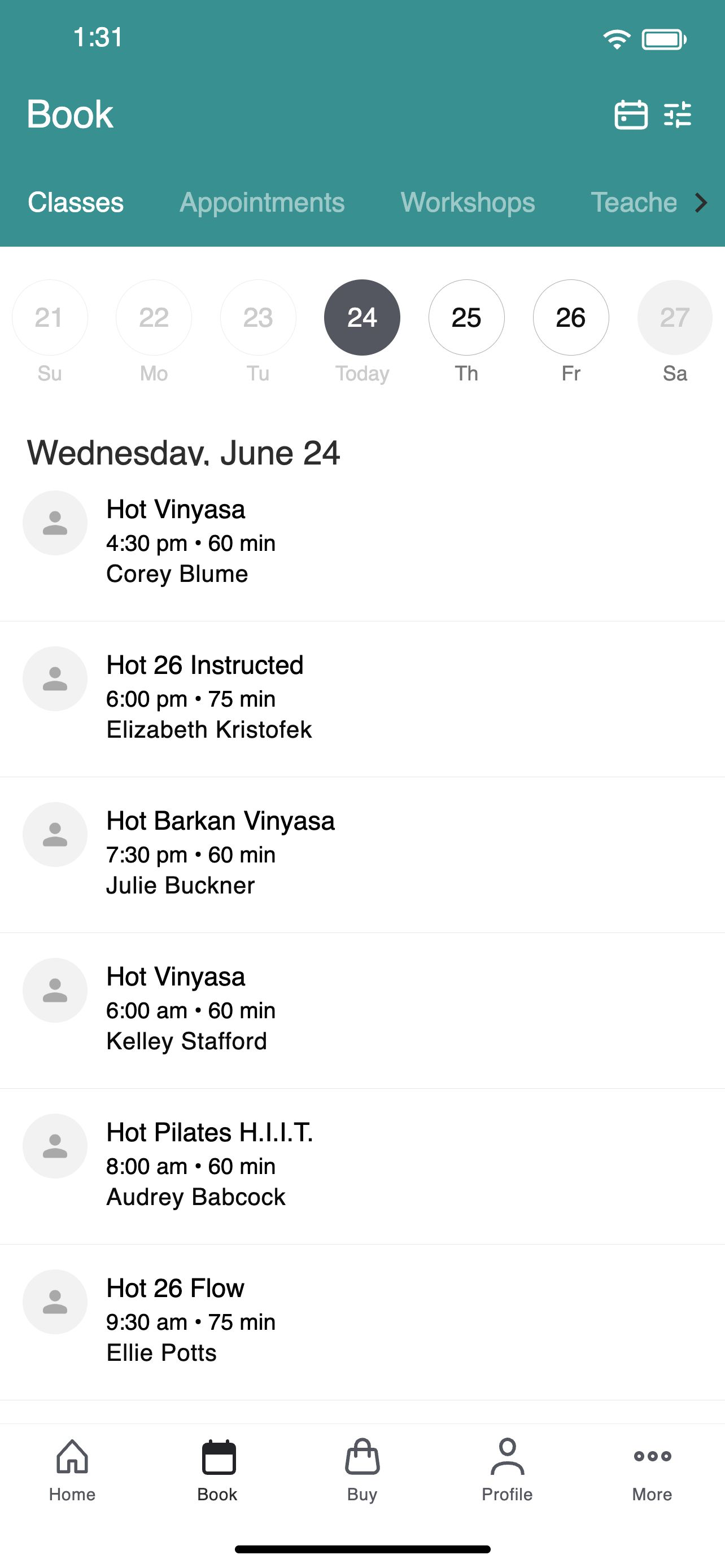Image resolution: width=725 pixels, height=1568 pixels.
Task: Open Hot 26 Flow with Ellie Potts
Action: [x=362, y=1322]
